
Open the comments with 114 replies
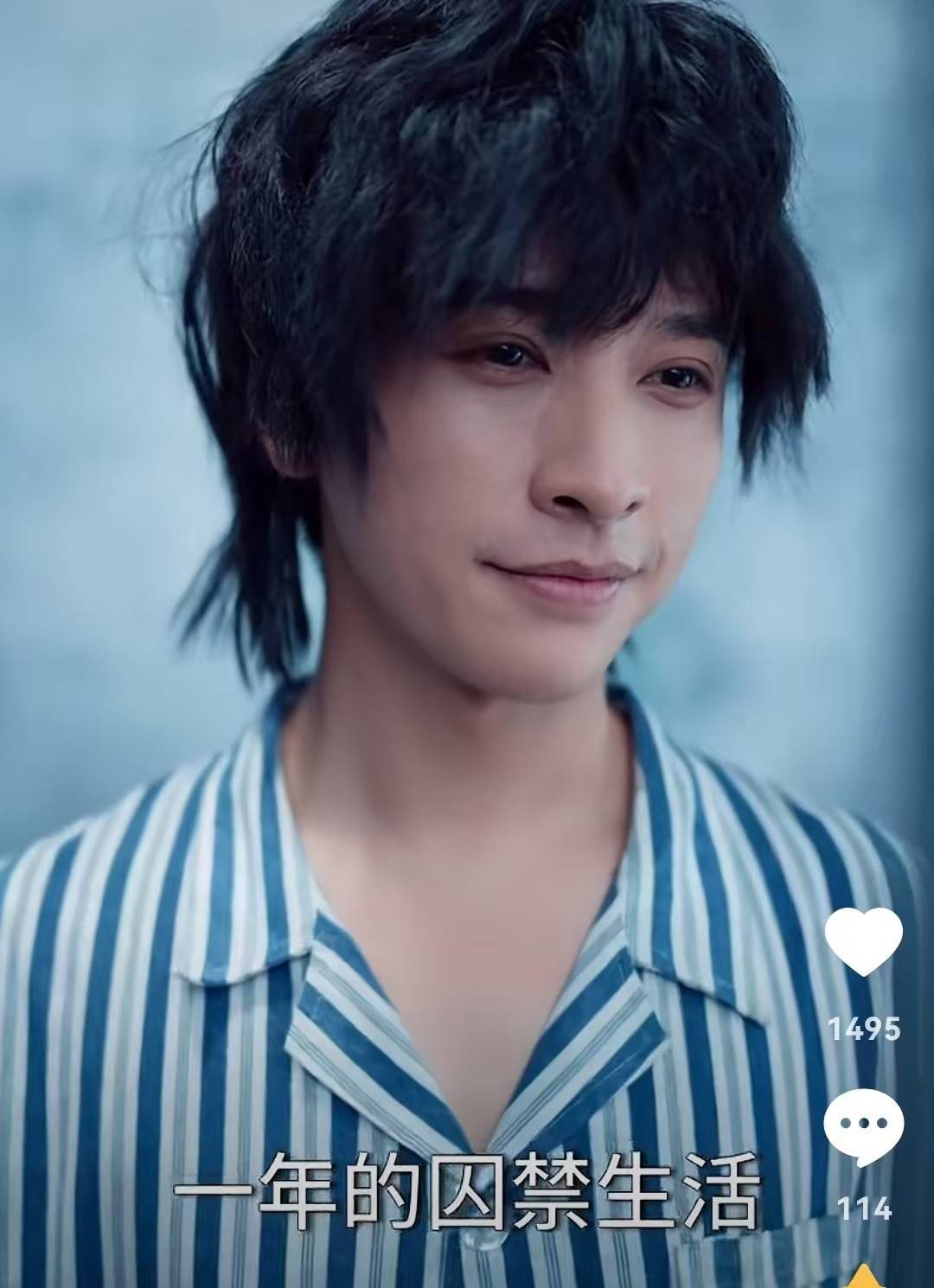click(863, 1124)
